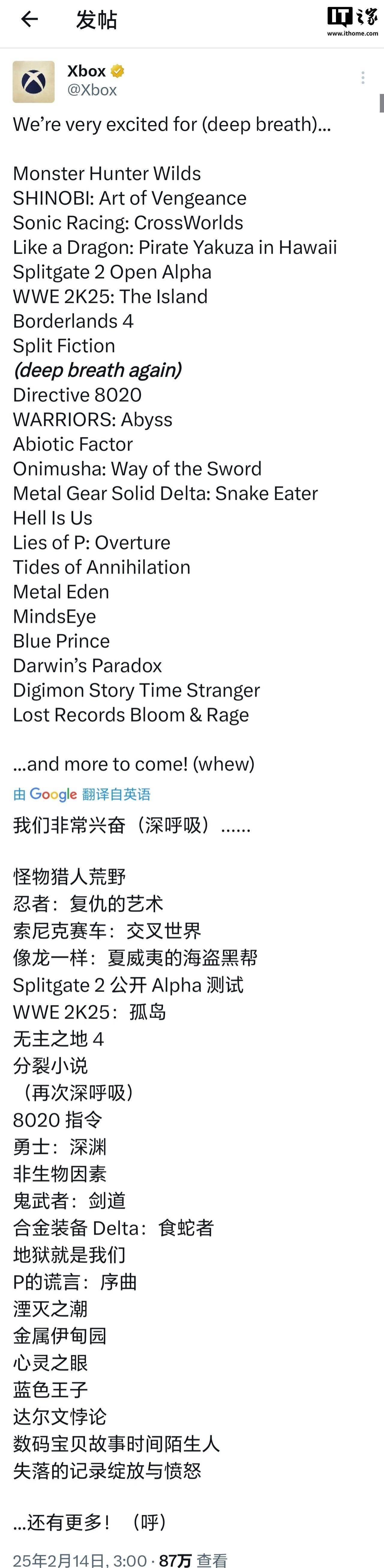Screen dimensions: 384x1568
Task: Open the post overflow menu
Action: 363,77
